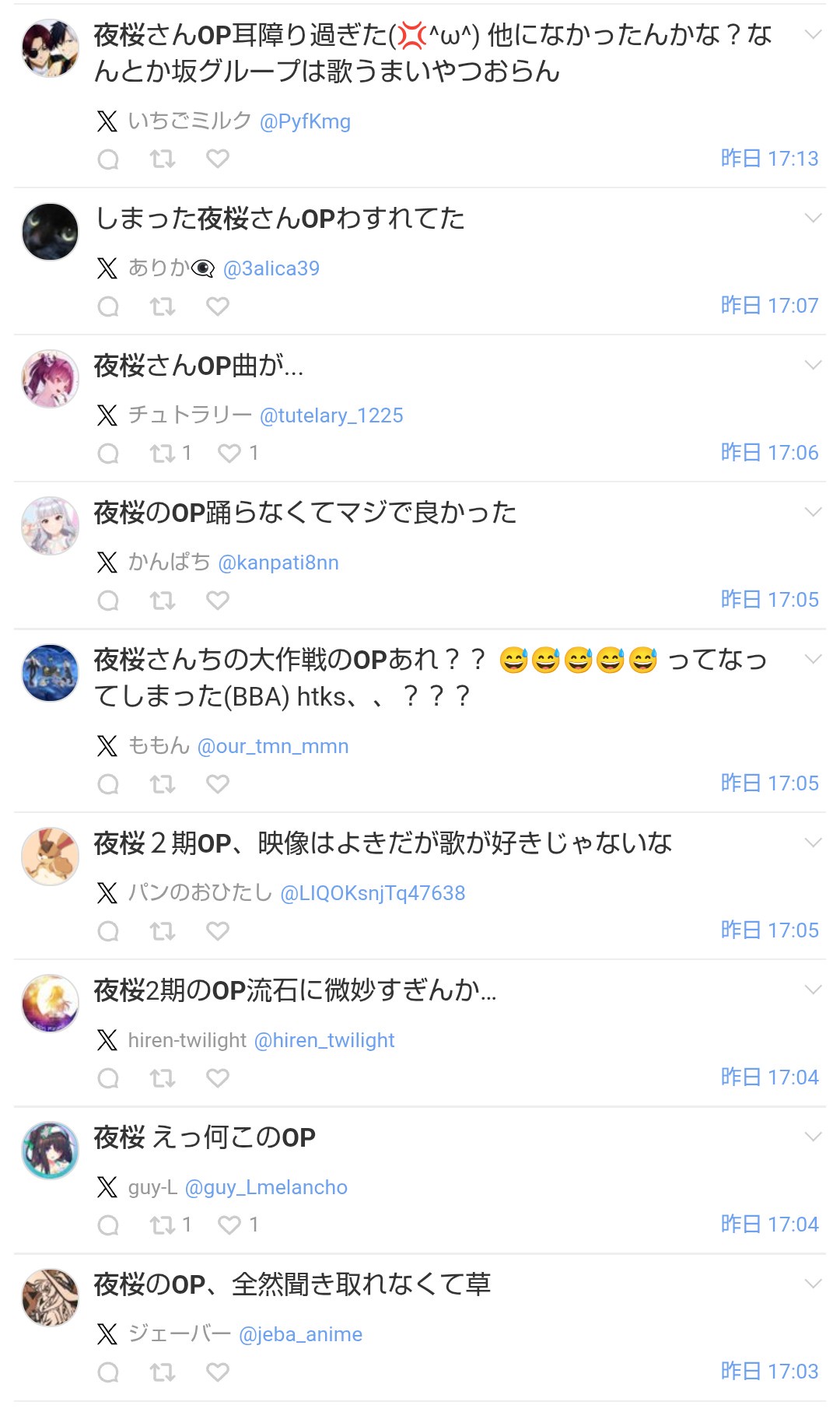The height and width of the screenshot is (1412, 840).
Task: Retweet the post by @tutelary_1225
Action: click(x=163, y=453)
